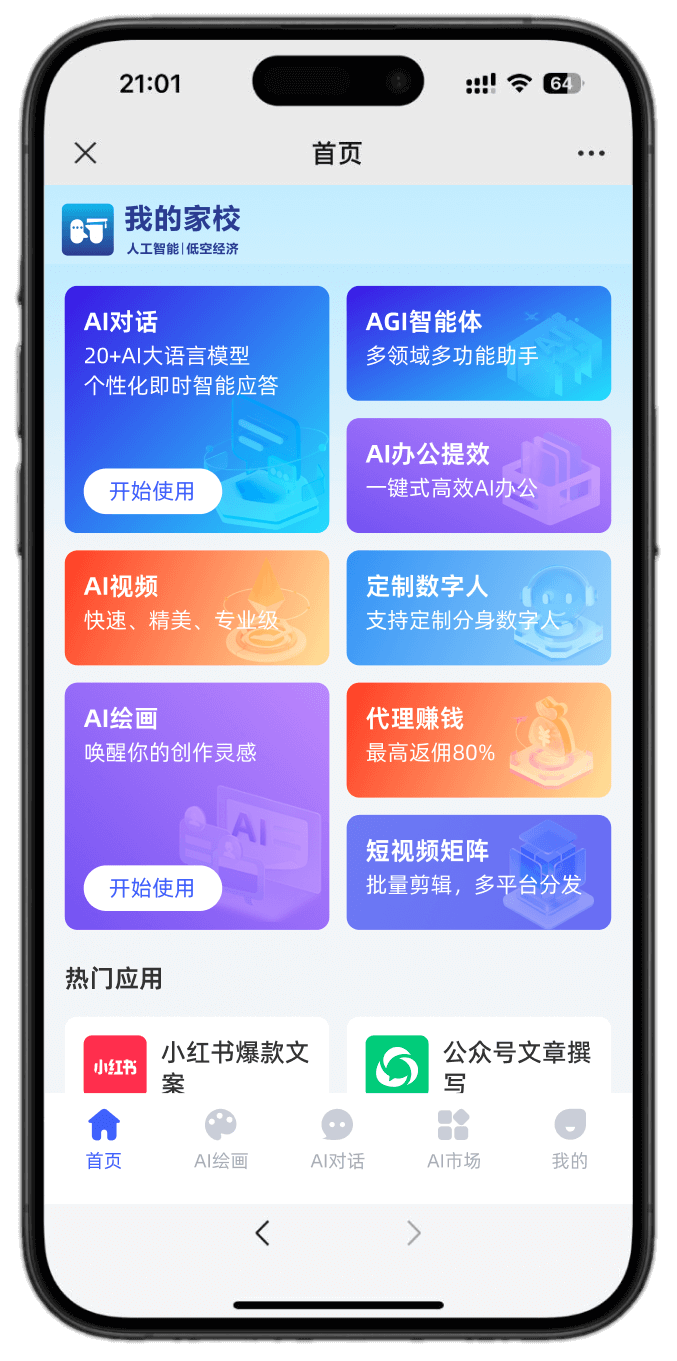The height and width of the screenshot is (1361, 677).
Task: Open the 定制数字人 card
Action: point(478,607)
